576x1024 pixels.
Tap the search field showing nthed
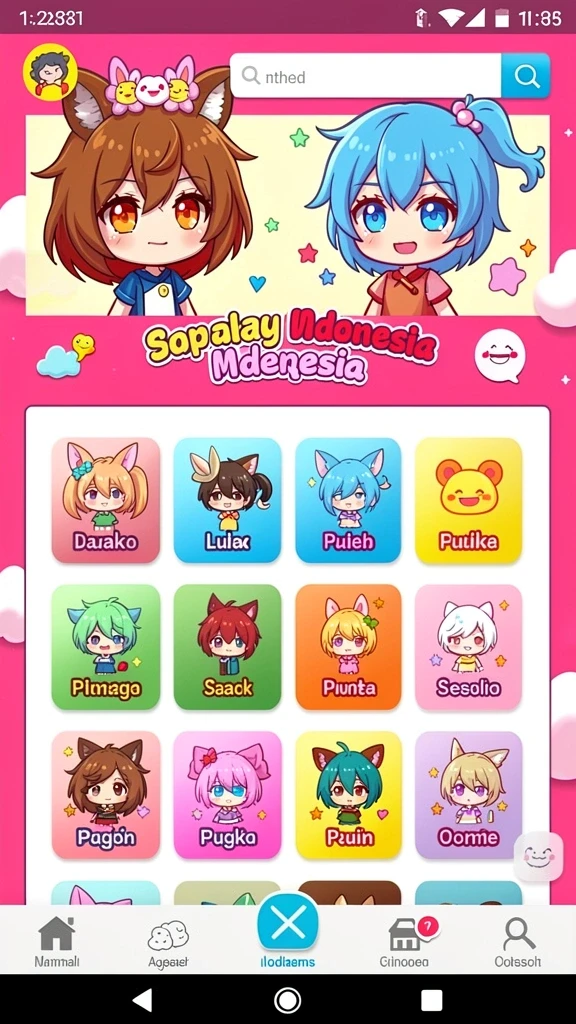pos(366,76)
